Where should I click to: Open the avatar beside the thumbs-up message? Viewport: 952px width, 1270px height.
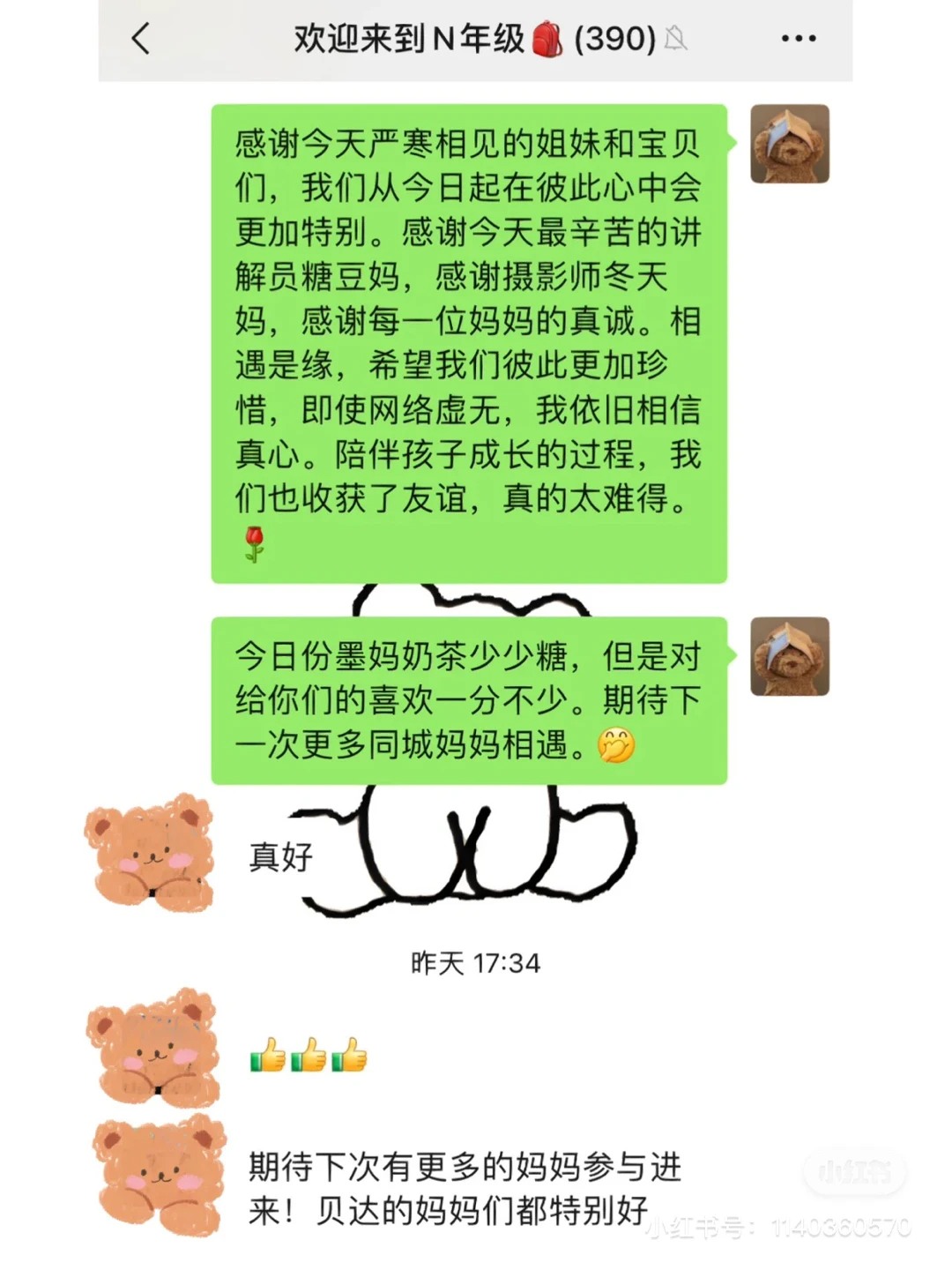pyautogui.click(x=154, y=1048)
